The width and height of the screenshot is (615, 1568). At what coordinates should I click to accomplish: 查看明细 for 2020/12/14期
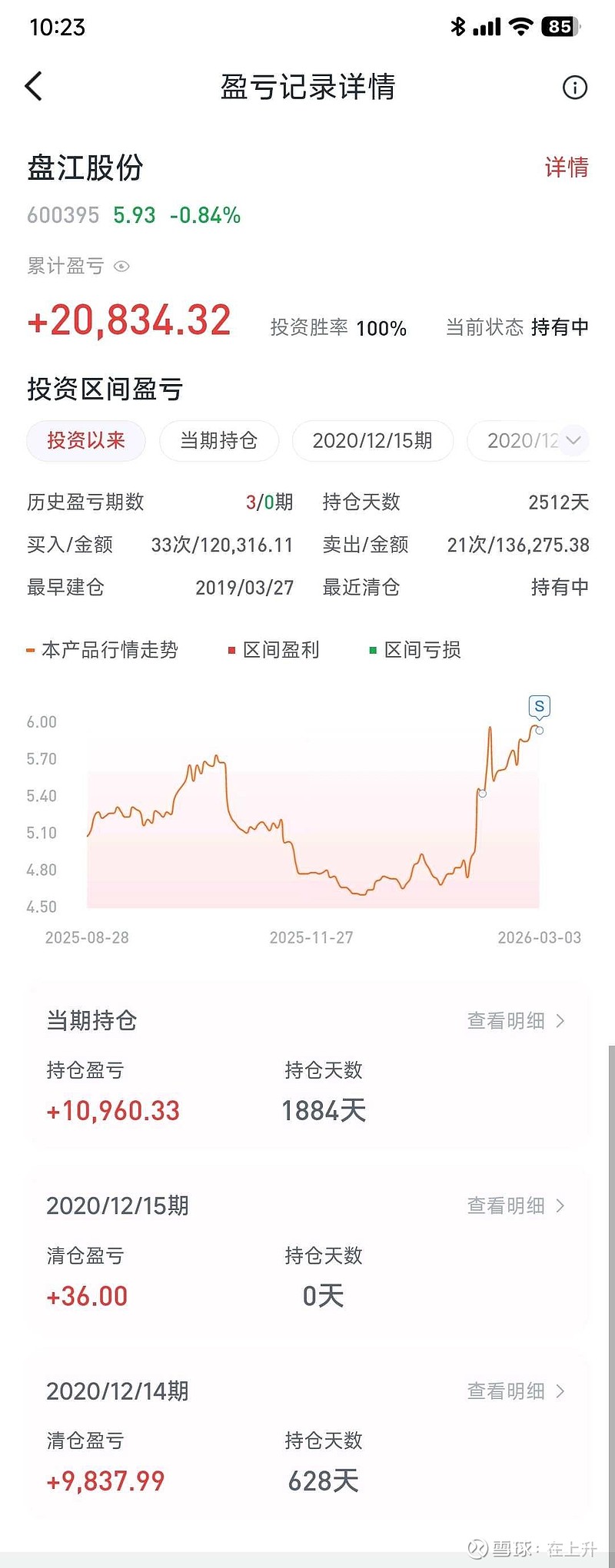click(516, 1391)
